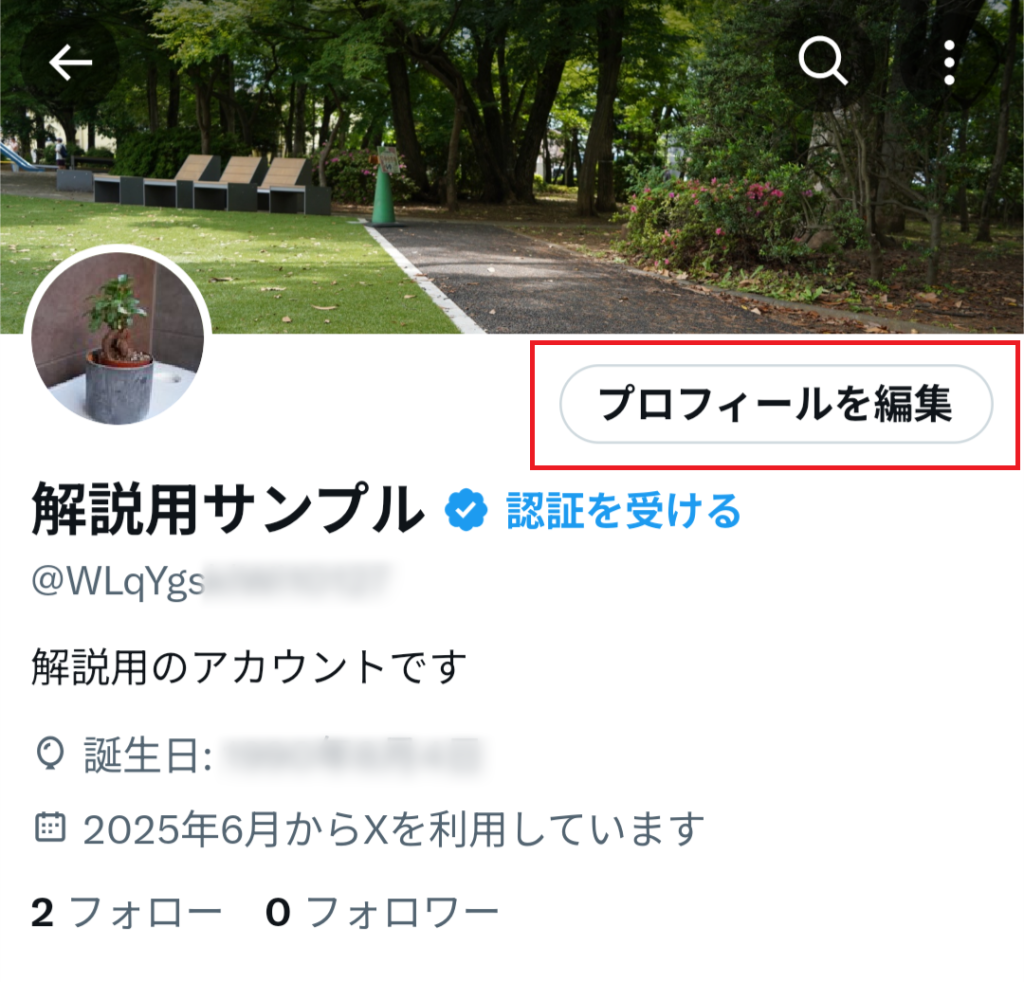This screenshot has width=1024, height=982.
Task: Tap プロフィールを編集 button
Action: (x=776, y=404)
